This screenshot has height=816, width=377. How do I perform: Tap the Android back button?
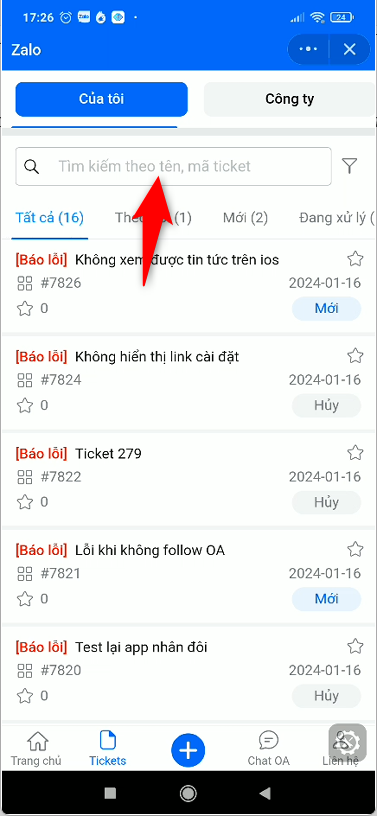[265, 793]
